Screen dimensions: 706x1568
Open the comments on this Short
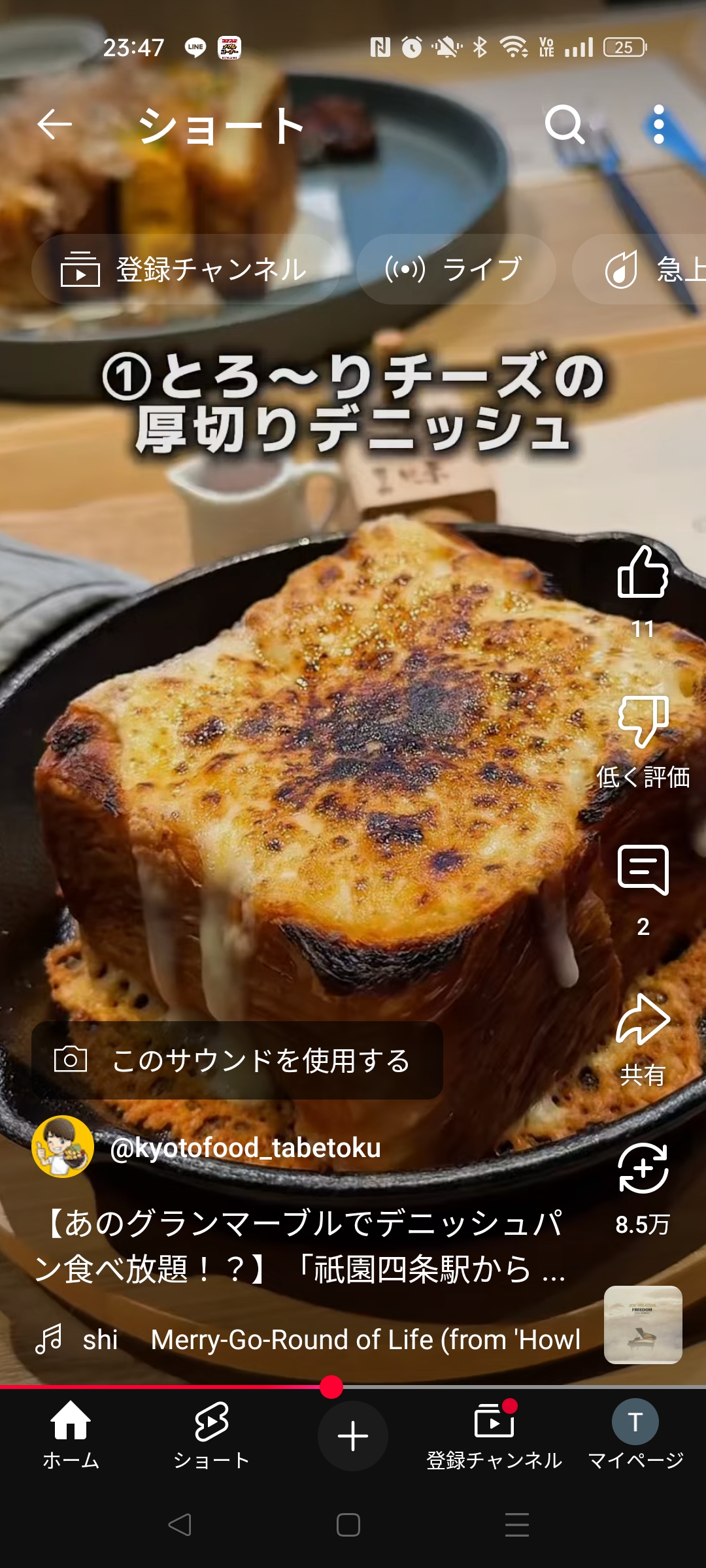coord(643,870)
